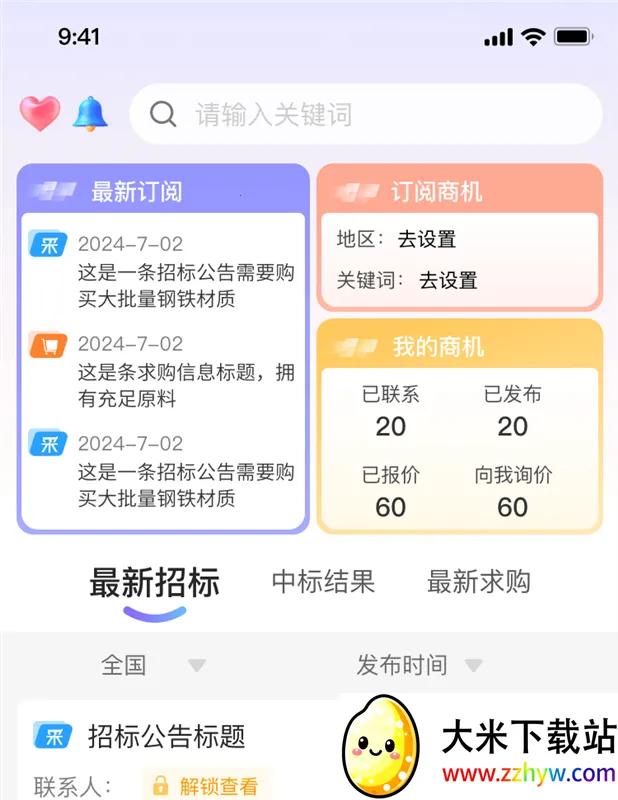Open the notifications bell

[x=90, y=114]
